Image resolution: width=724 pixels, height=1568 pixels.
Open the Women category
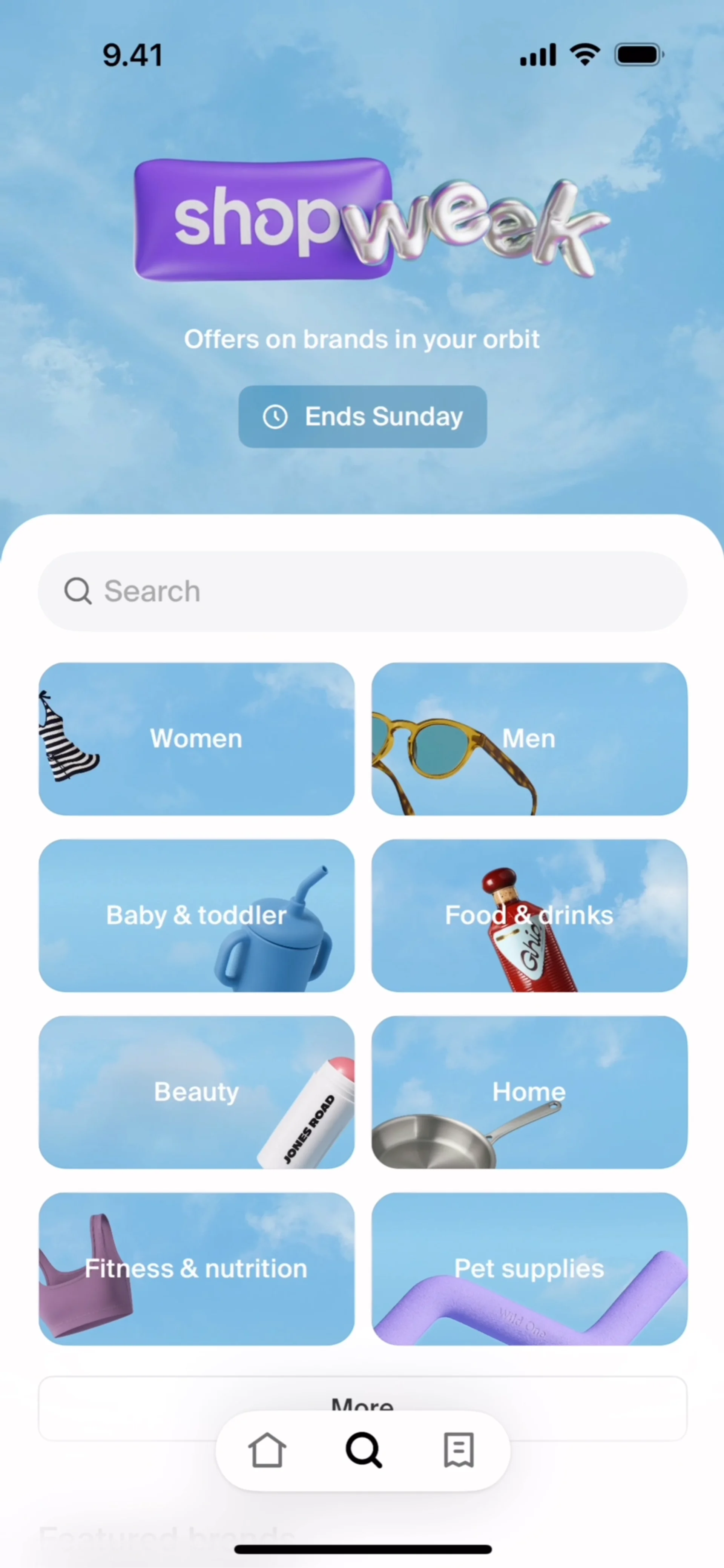pyautogui.click(x=196, y=738)
